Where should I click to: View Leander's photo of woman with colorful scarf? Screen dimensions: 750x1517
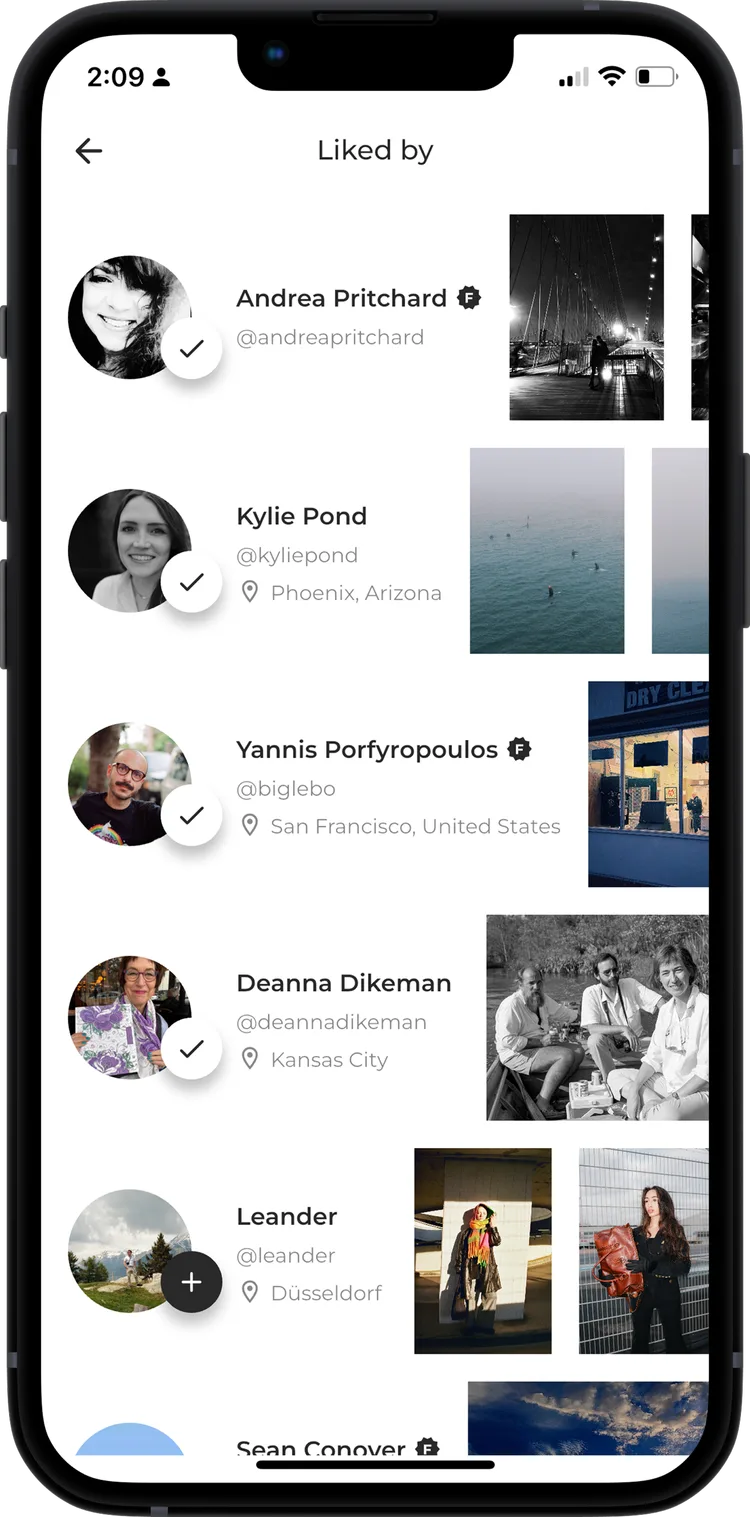point(483,1250)
